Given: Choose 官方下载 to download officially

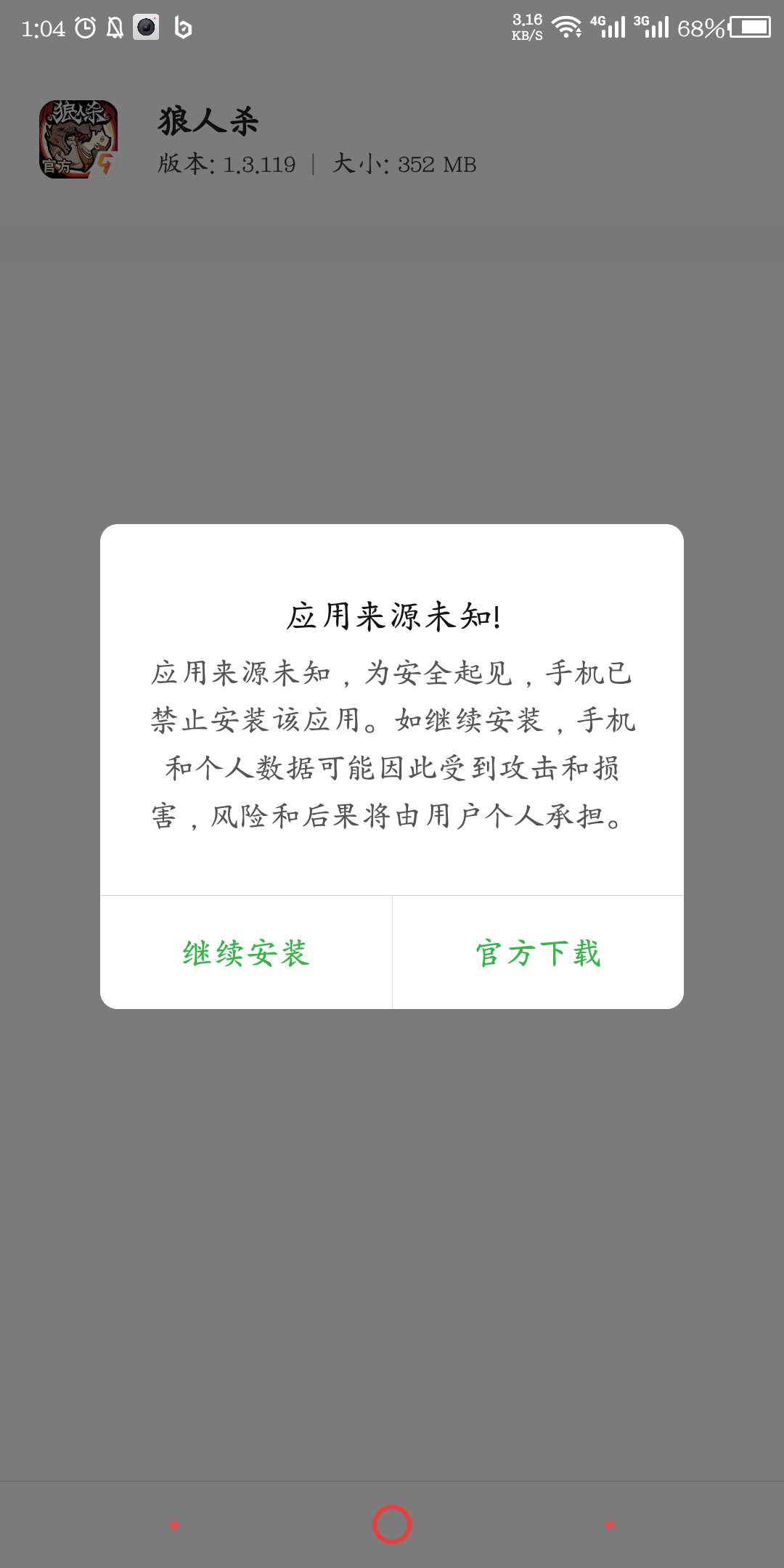Looking at the screenshot, I should point(538,952).
